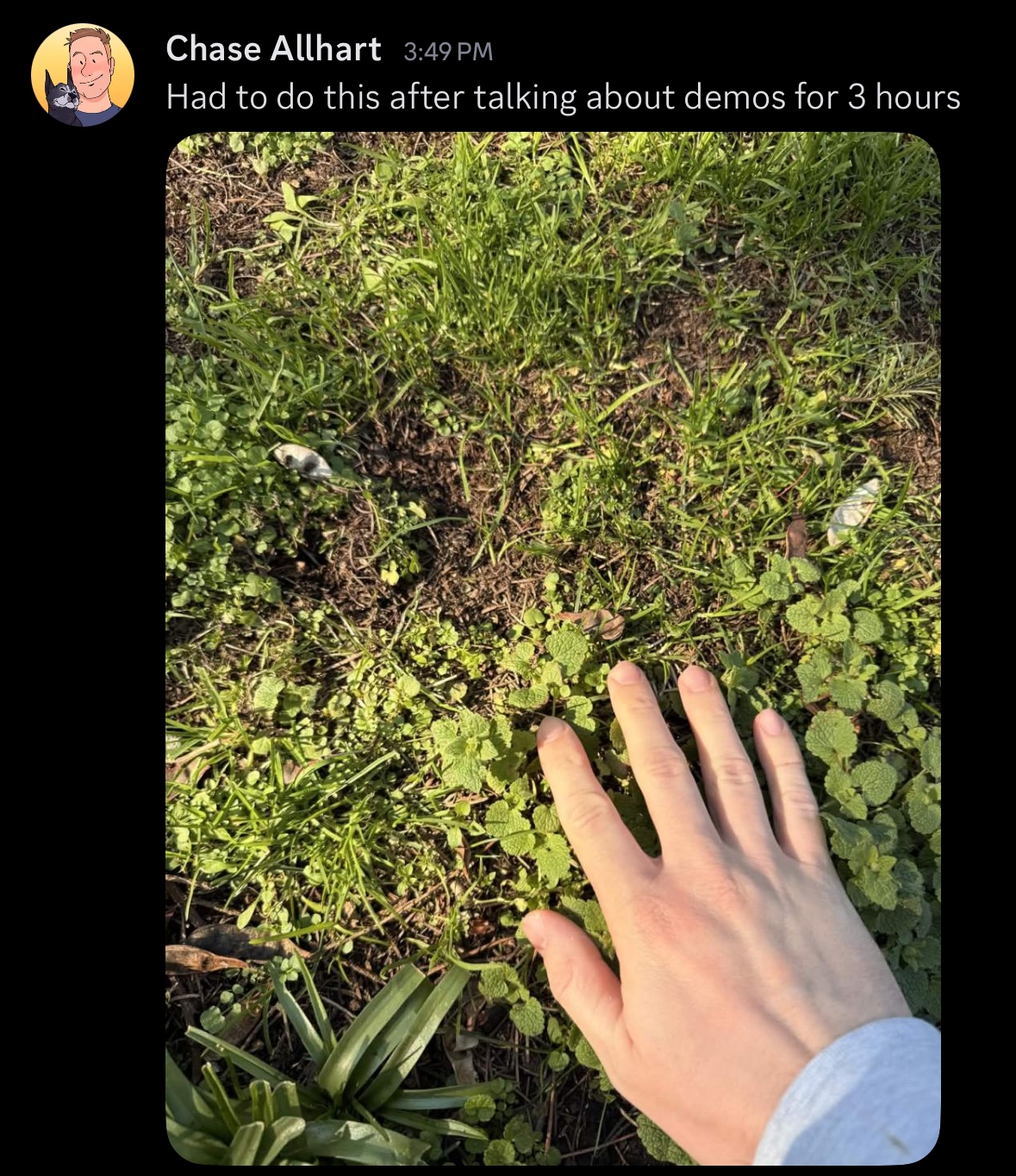Image resolution: width=1016 pixels, height=1176 pixels.
Task: Tap the username Chase Allhart
Action: pyautogui.click(x=273, y=49)
